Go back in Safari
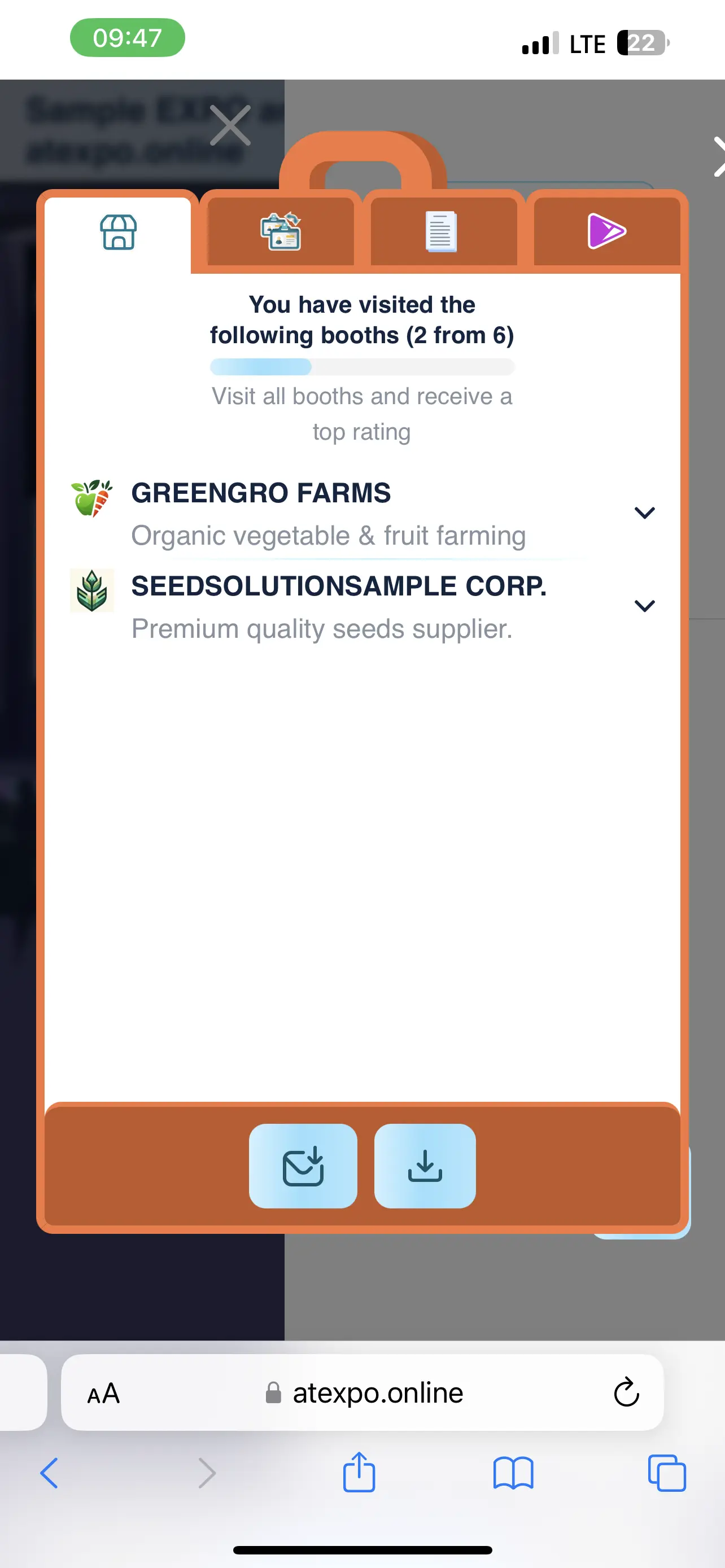The height and width of the screenshot is (1568, 725). pos(49,1473)
